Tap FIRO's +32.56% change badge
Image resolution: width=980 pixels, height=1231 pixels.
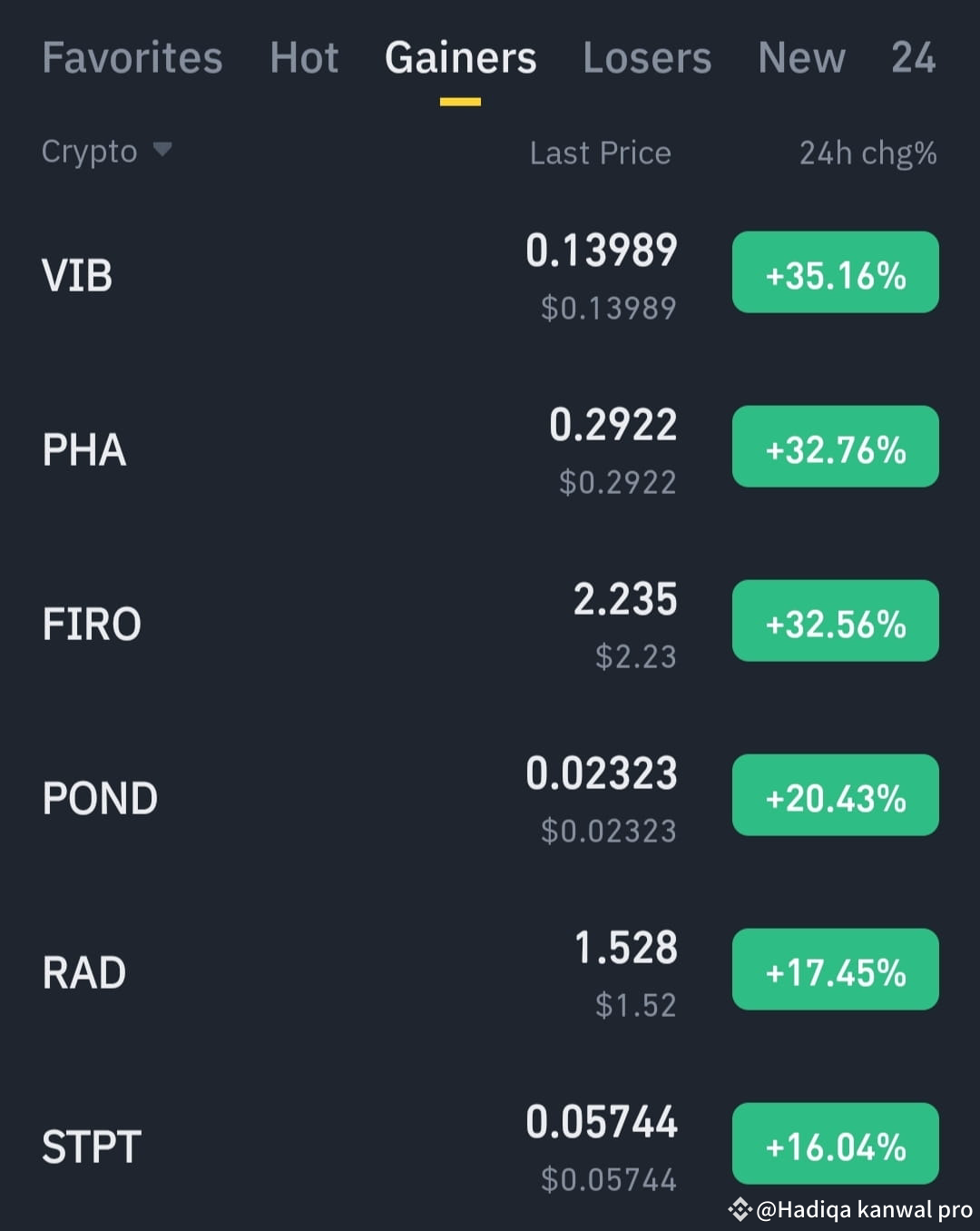(835, 621)
